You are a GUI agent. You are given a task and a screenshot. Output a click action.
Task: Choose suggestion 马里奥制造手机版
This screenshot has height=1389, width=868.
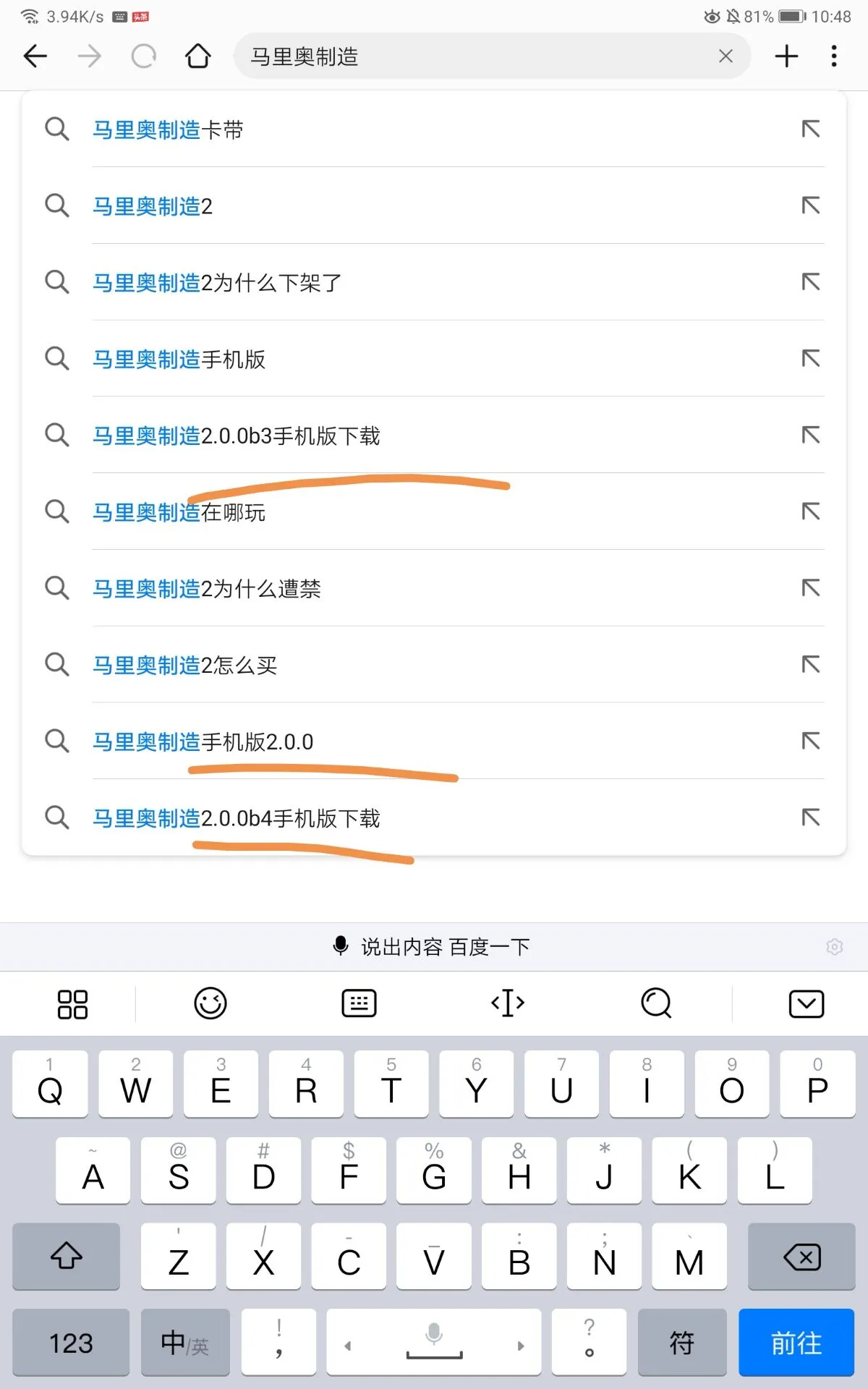[179, 360]
